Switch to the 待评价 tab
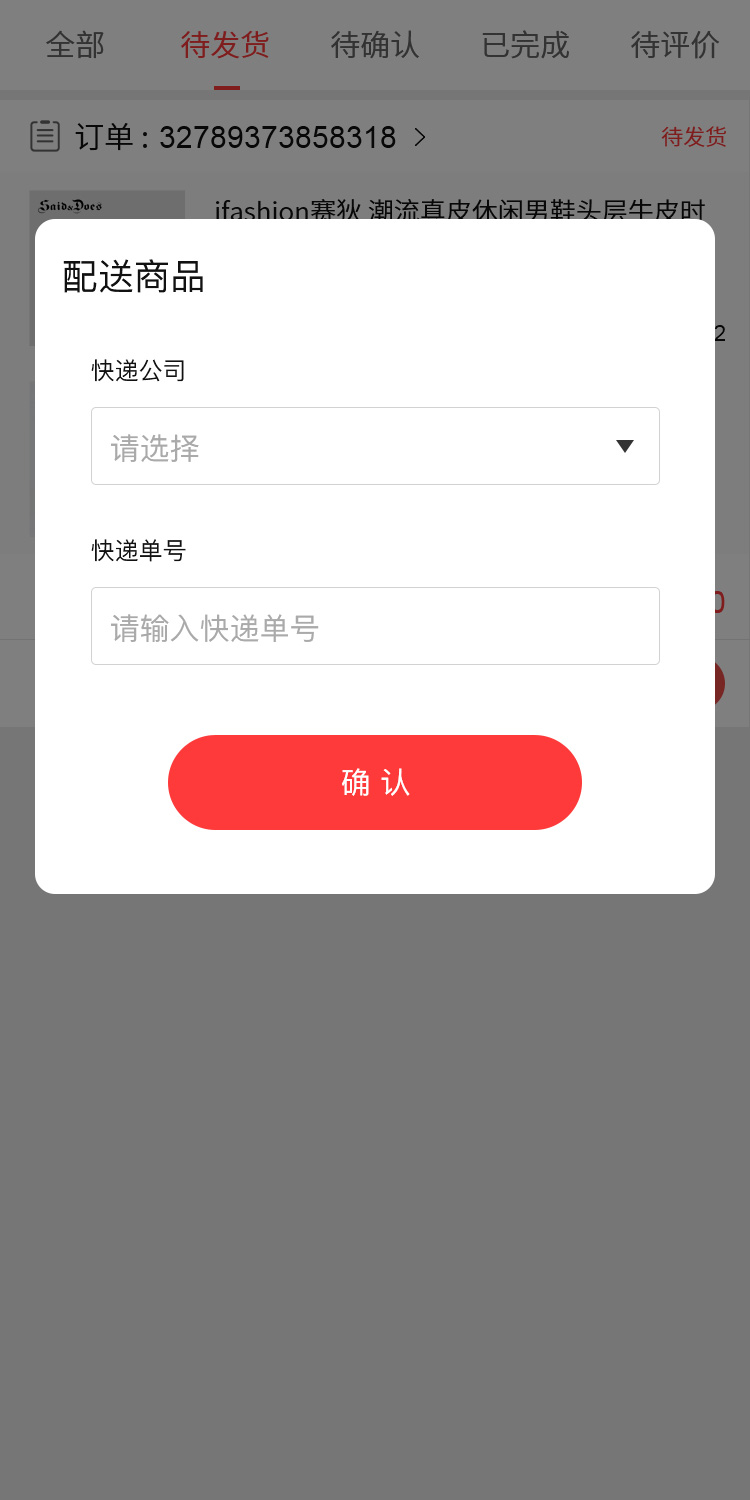The width and height of the screenshot is (750, 1500). point(675,45)
